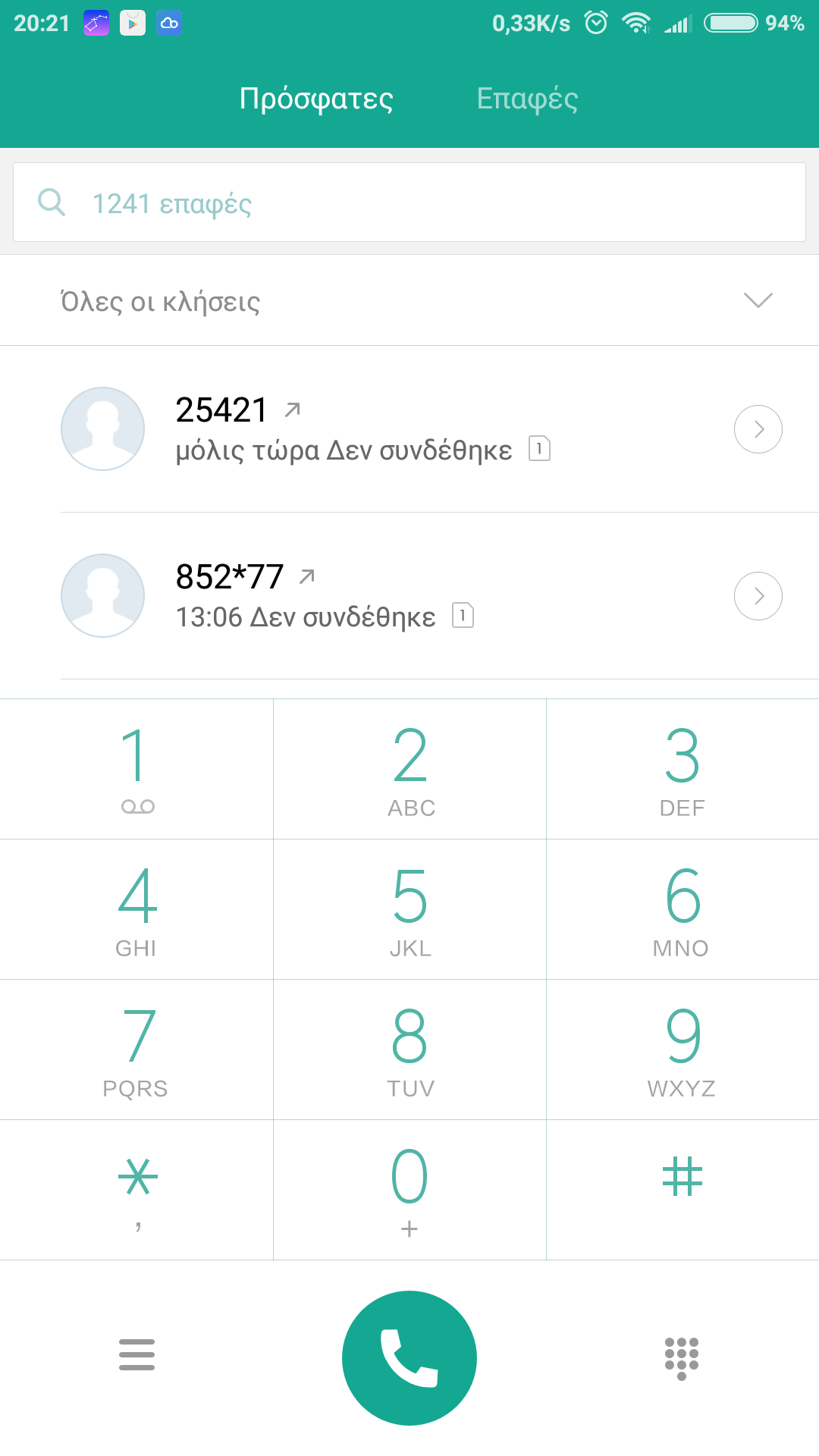
Task: Hide the dialpad with the keypad icon
Action: pyautogui.click(x=681, y=1358)
